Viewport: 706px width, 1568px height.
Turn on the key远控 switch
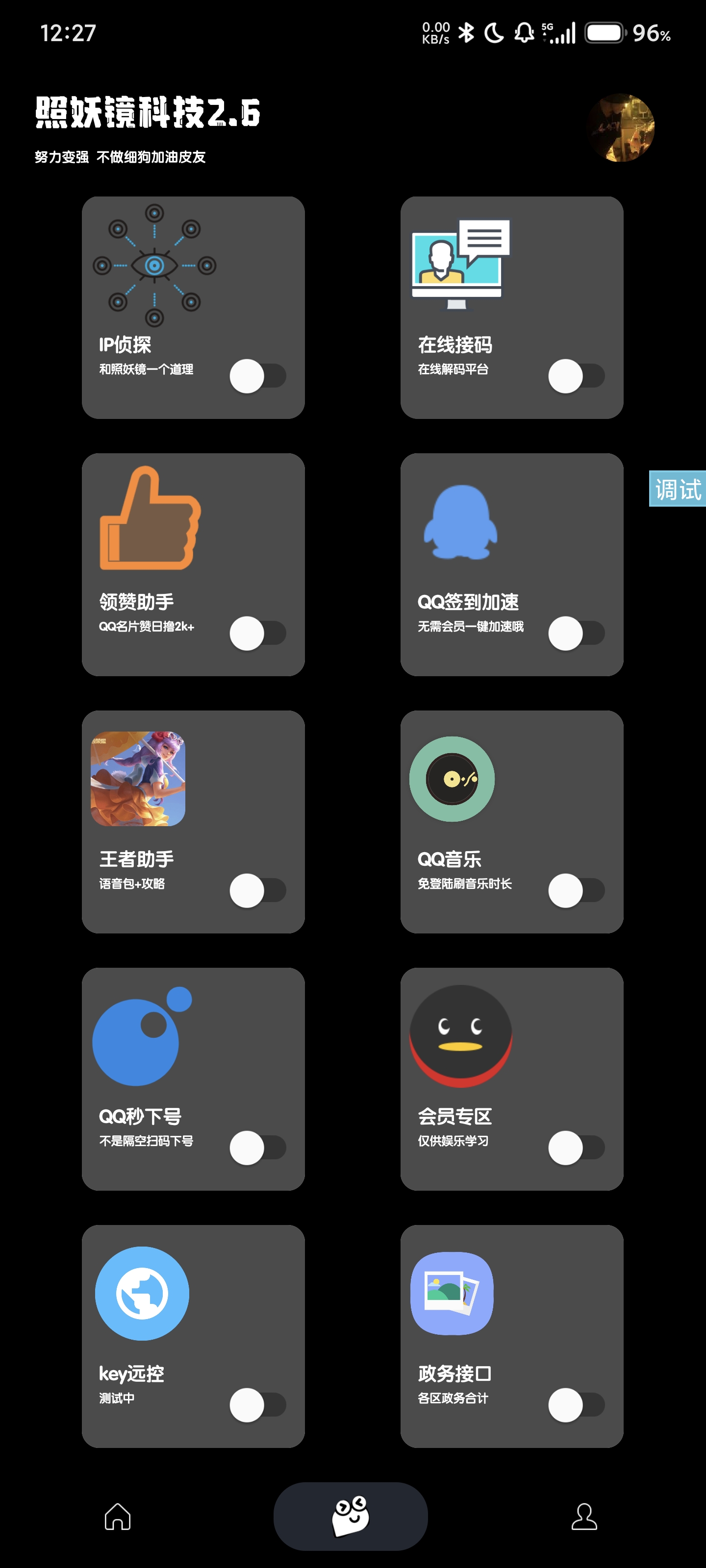tap(258, 1405)
